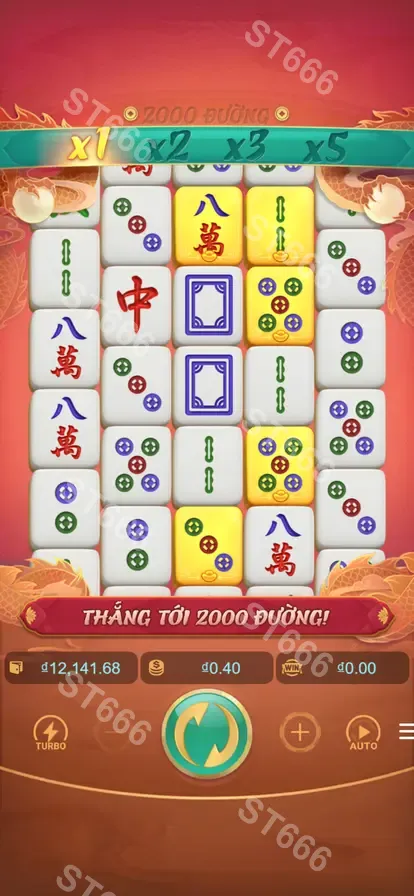Open the bet amount setting showing 0.40
The height and width of the screenshot is (896, 414).
coord(206,668)
